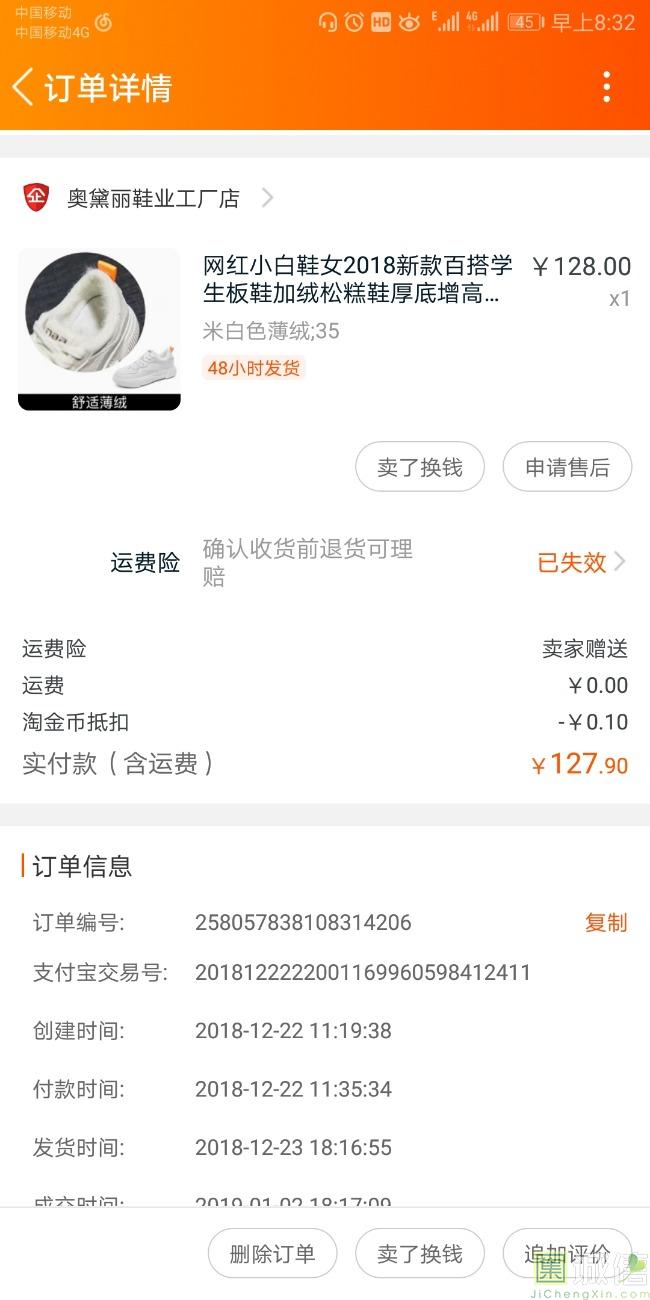
Task: Tap 卖了换钱 below the product
Action: [x=420, y=467]
